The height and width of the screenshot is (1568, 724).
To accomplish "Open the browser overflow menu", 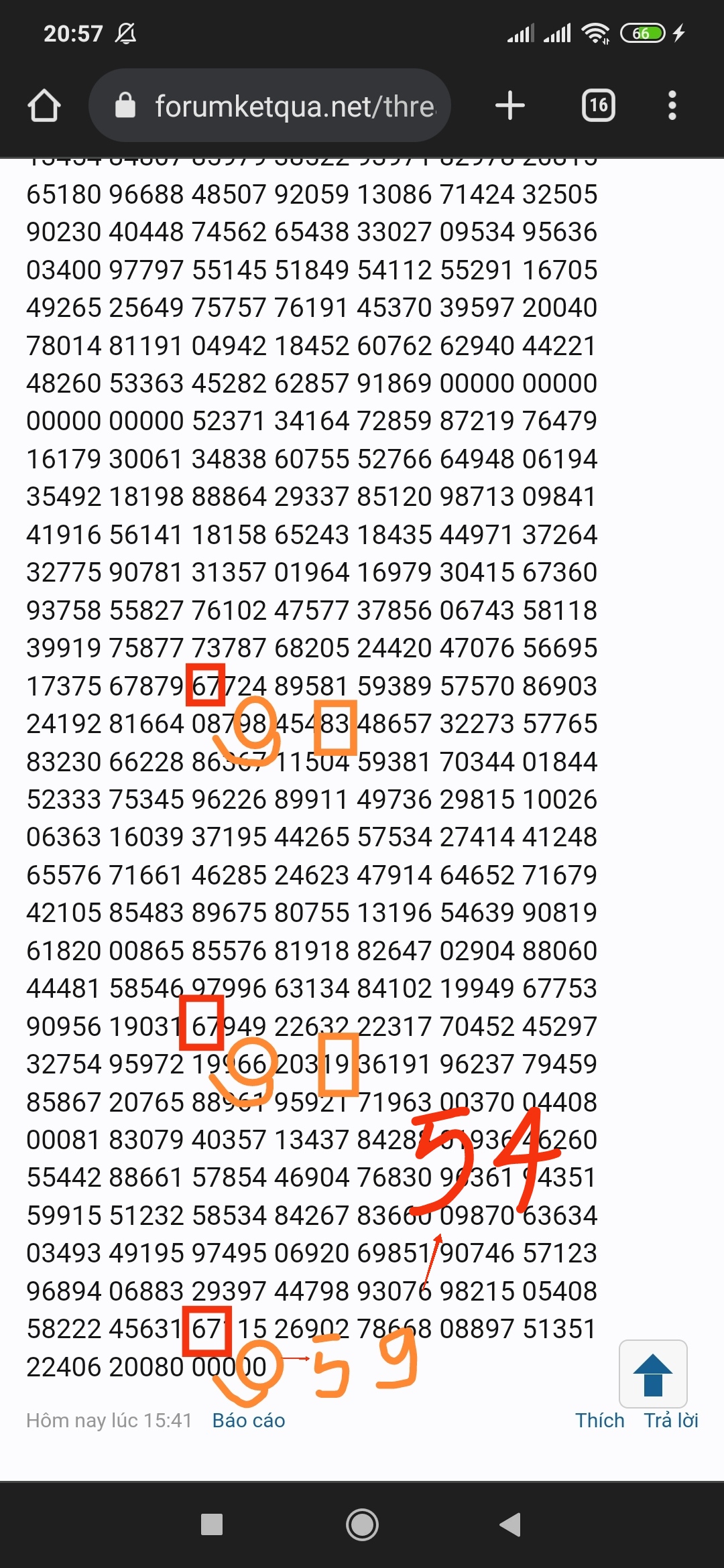I will click(672, 106).
